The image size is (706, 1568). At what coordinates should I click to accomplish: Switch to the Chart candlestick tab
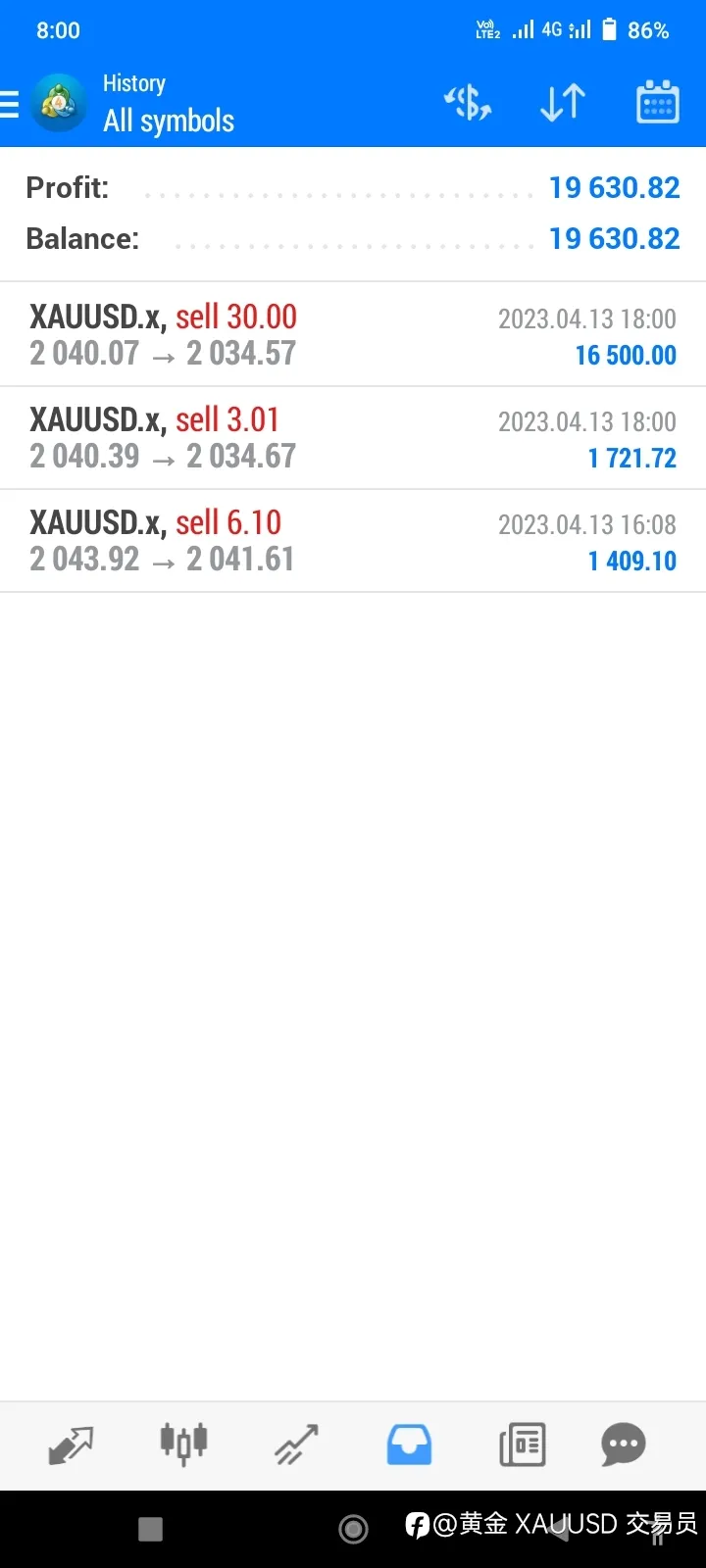click(x=183, y=1444)
